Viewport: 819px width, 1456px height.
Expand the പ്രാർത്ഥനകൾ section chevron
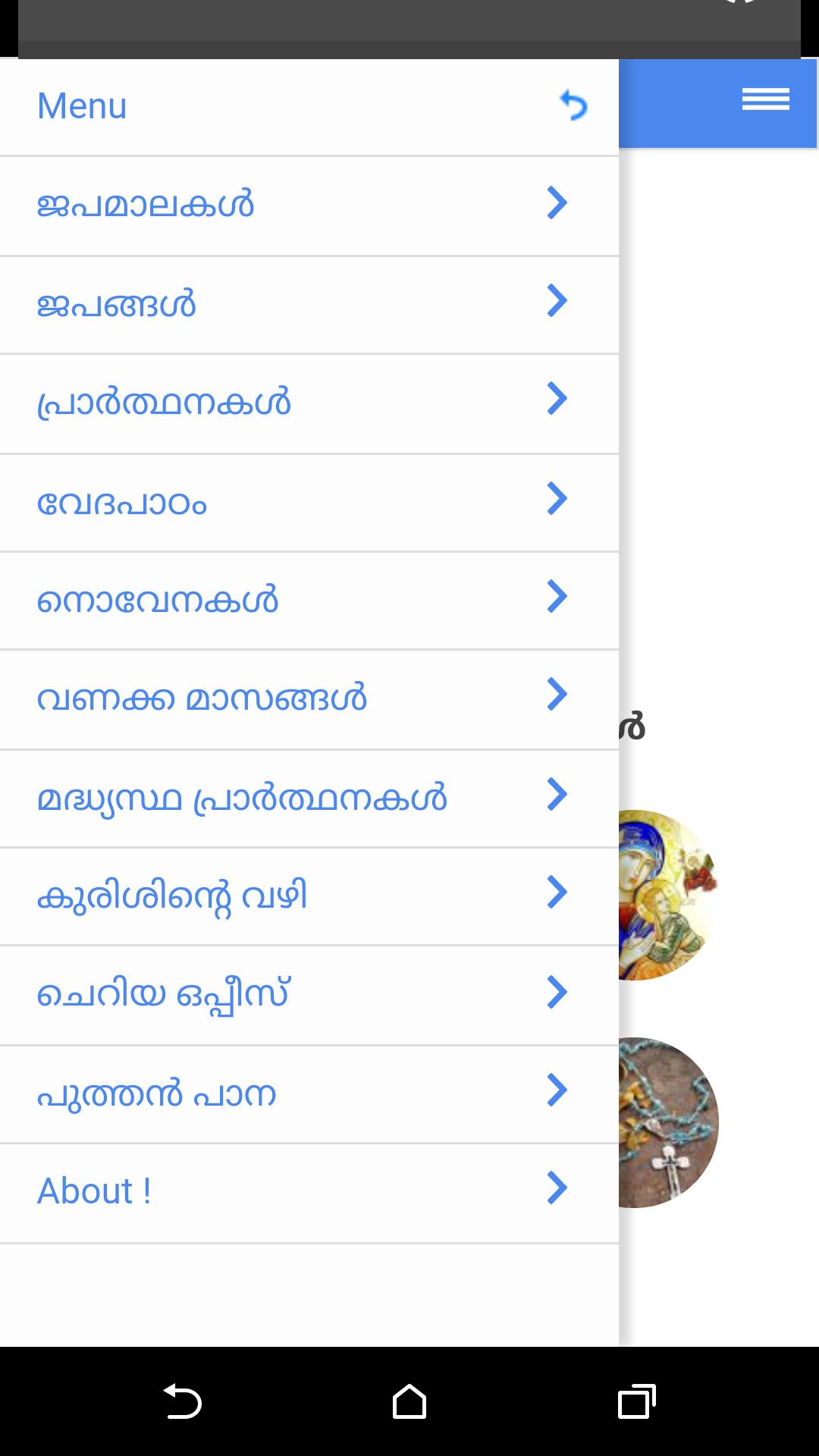[x=558, y=400]
